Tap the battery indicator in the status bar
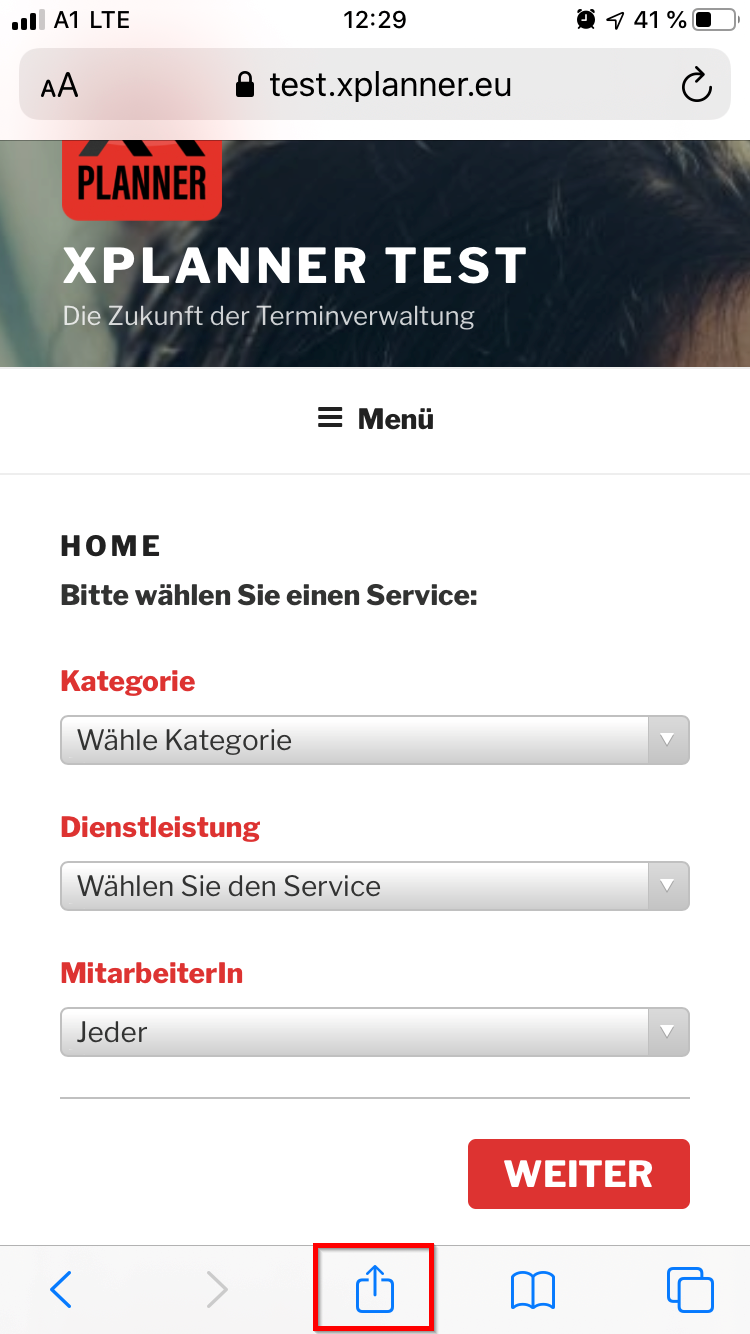750x1334 pixels. click(x=712, y=18)
